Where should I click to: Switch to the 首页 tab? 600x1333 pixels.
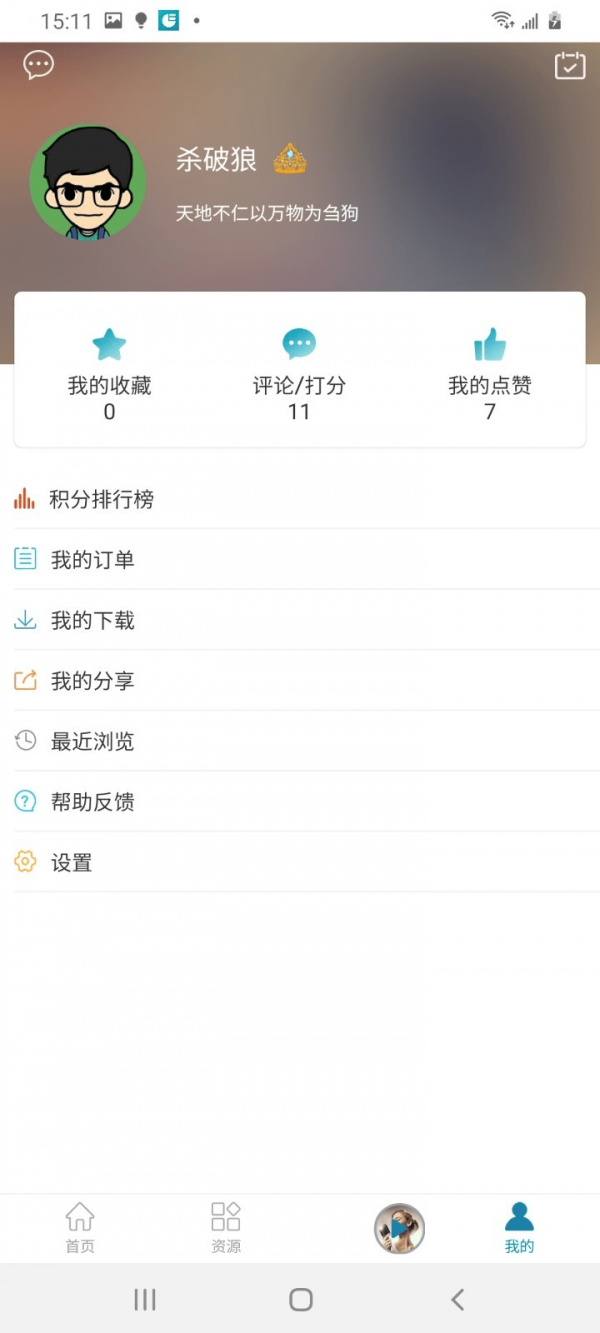coord(80,1228)
